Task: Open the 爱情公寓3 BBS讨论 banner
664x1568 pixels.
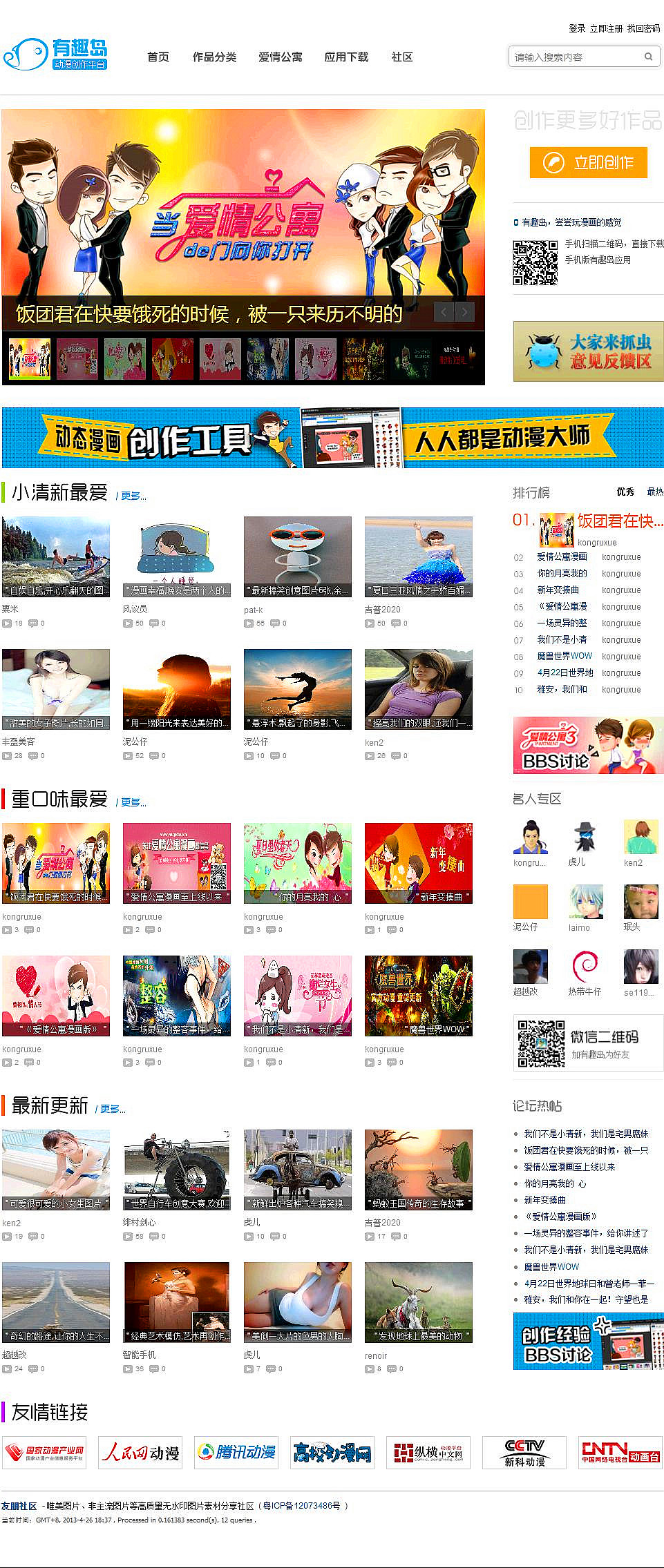Action: point(588,745)
